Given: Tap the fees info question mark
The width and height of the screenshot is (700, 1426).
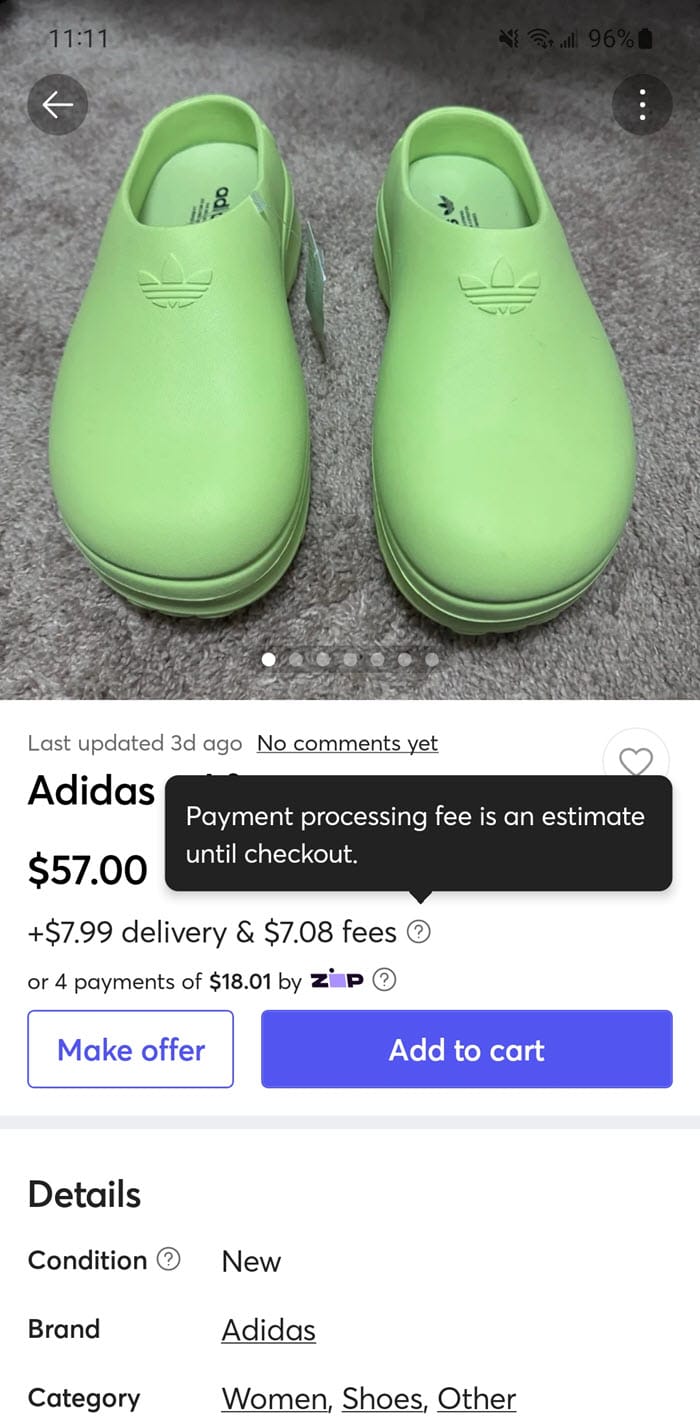Looking at the screenshot, I should click(x=421, y=932).
